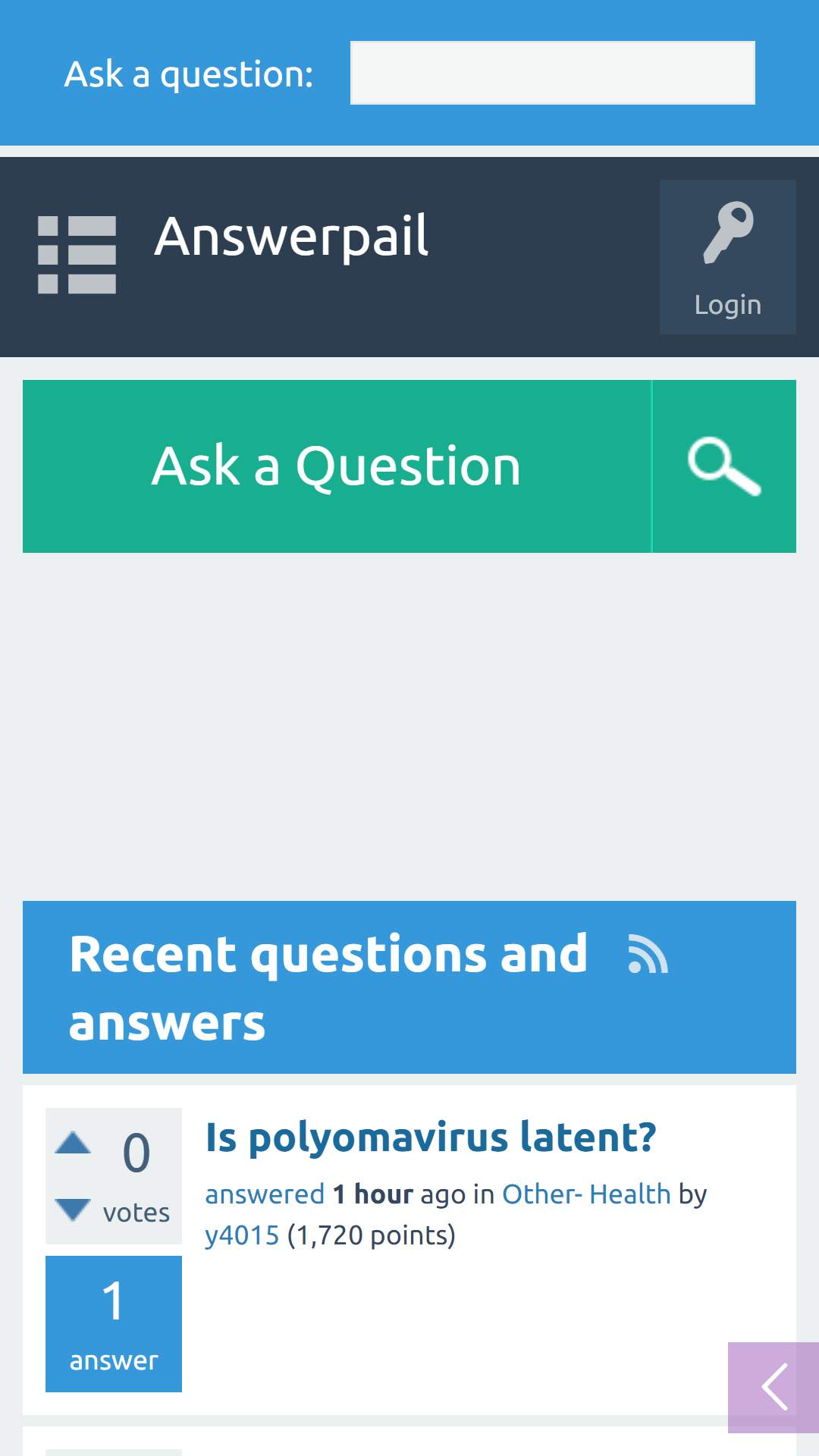
Task: Open the search magnifier icon
Action: [x=724, y=466]
